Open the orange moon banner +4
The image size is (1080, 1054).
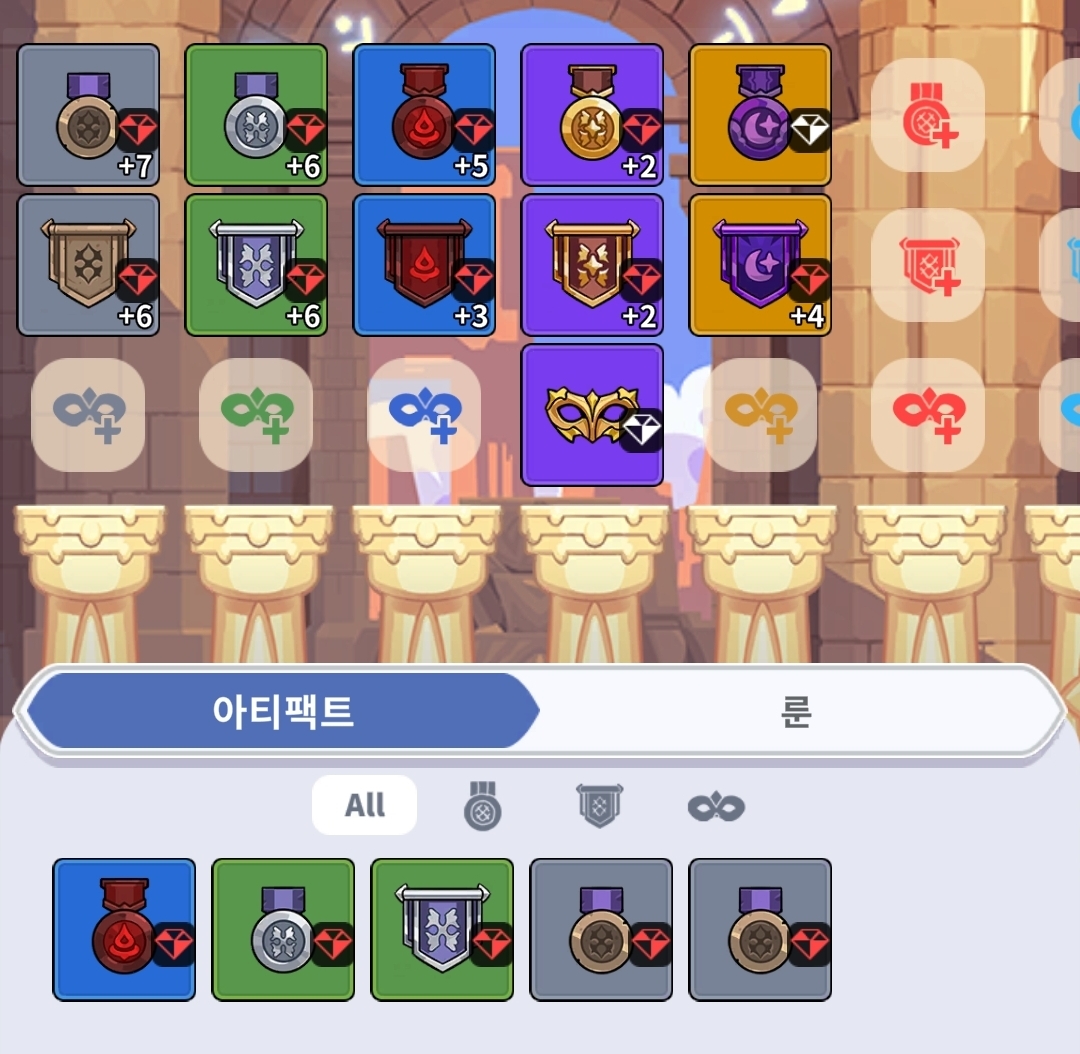tap(760, 265)
